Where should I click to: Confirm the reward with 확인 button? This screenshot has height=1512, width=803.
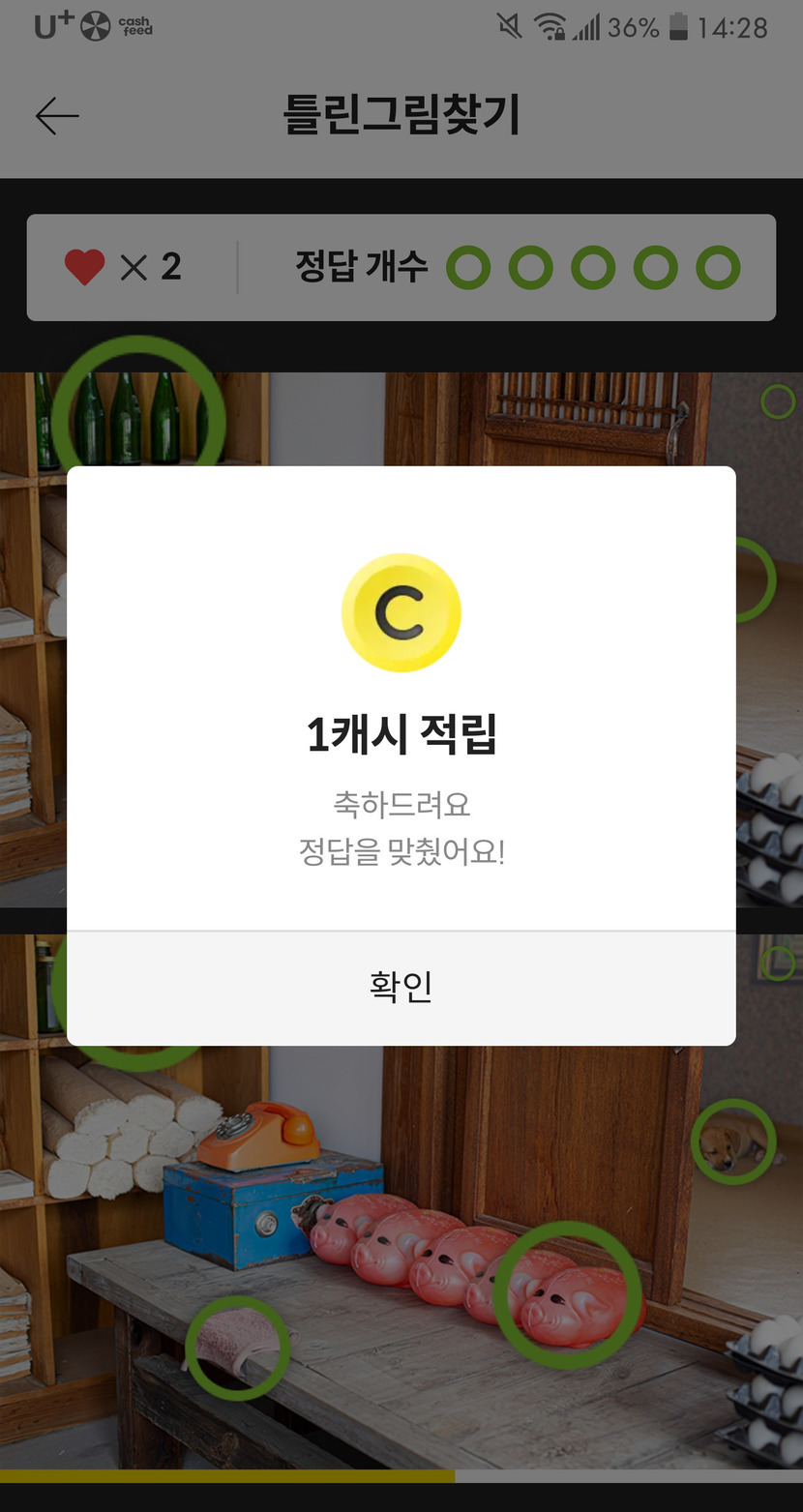coord(401,987)
